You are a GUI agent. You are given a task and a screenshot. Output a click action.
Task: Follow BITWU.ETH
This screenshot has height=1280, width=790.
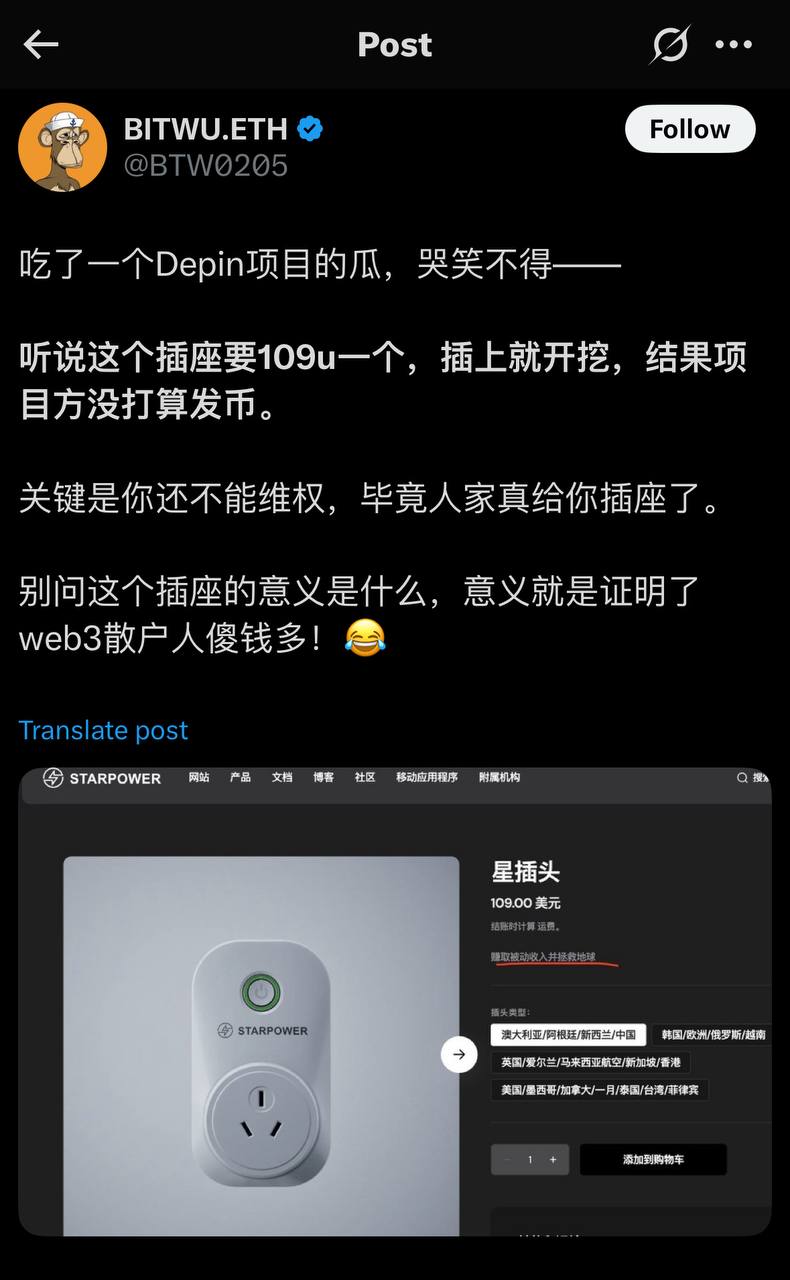coord(690,129)
